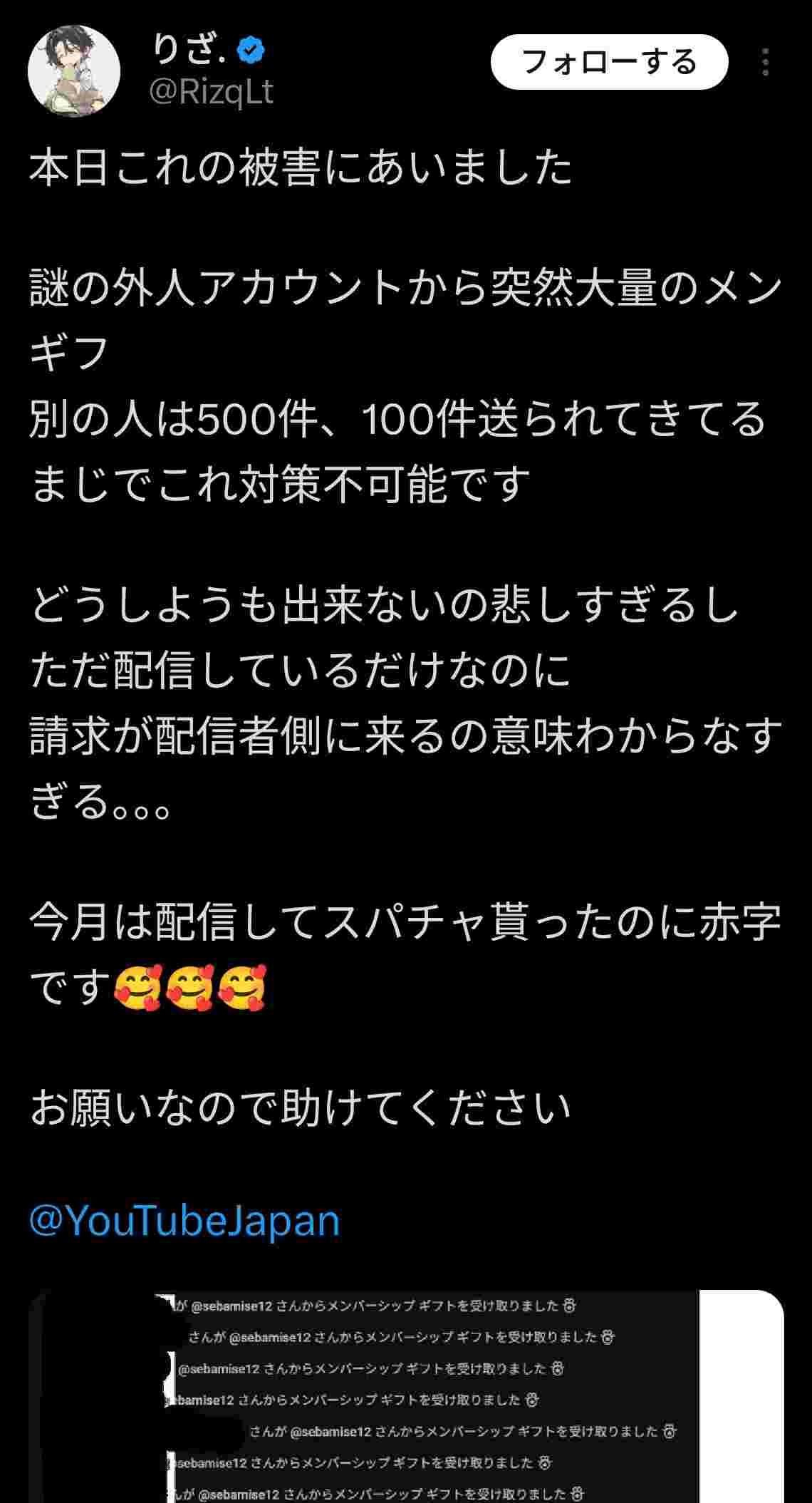Viewport: 812px width, 1503px height.
Task: Open りざ.'s profile picture
Action: (x=73, y=71)
